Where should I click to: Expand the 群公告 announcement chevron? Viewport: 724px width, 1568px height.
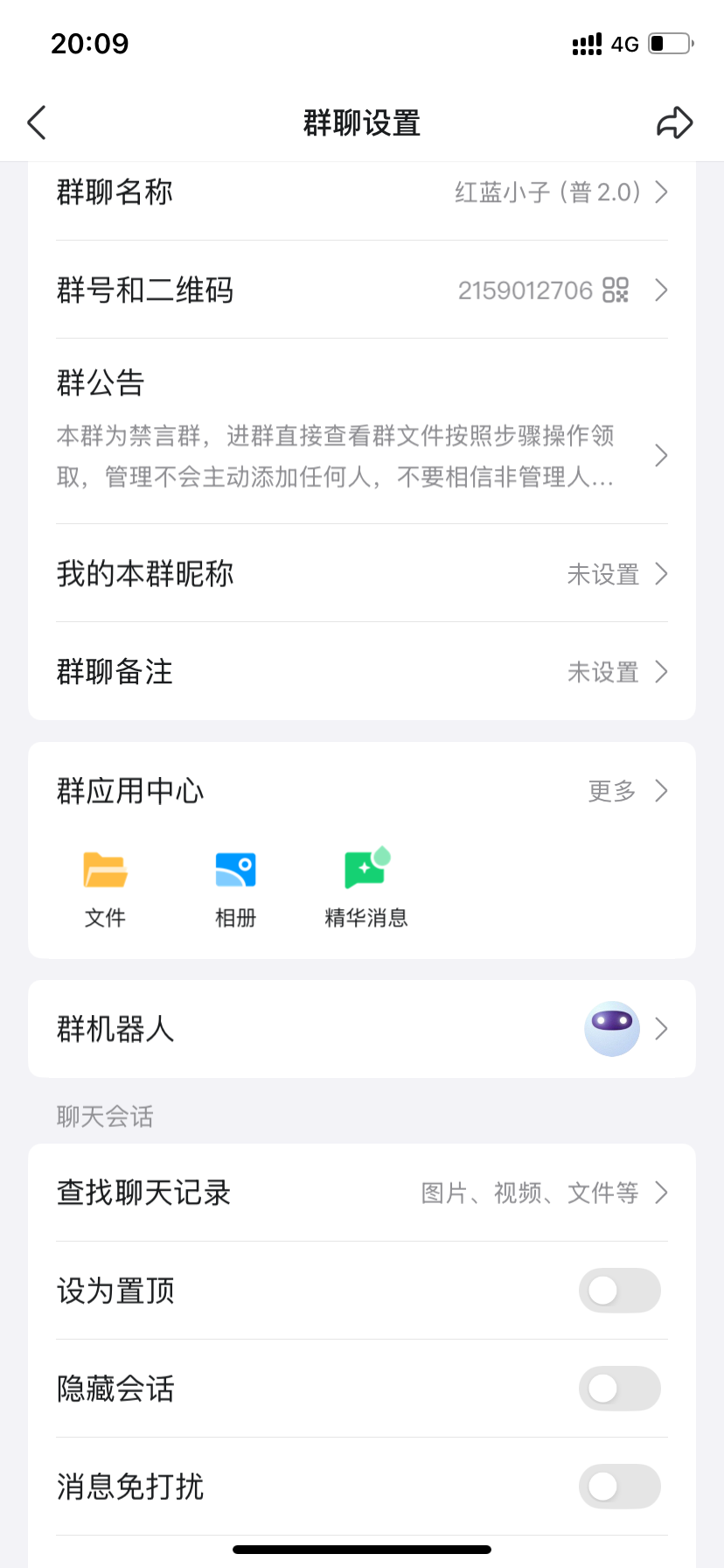(x=662, y=456)
